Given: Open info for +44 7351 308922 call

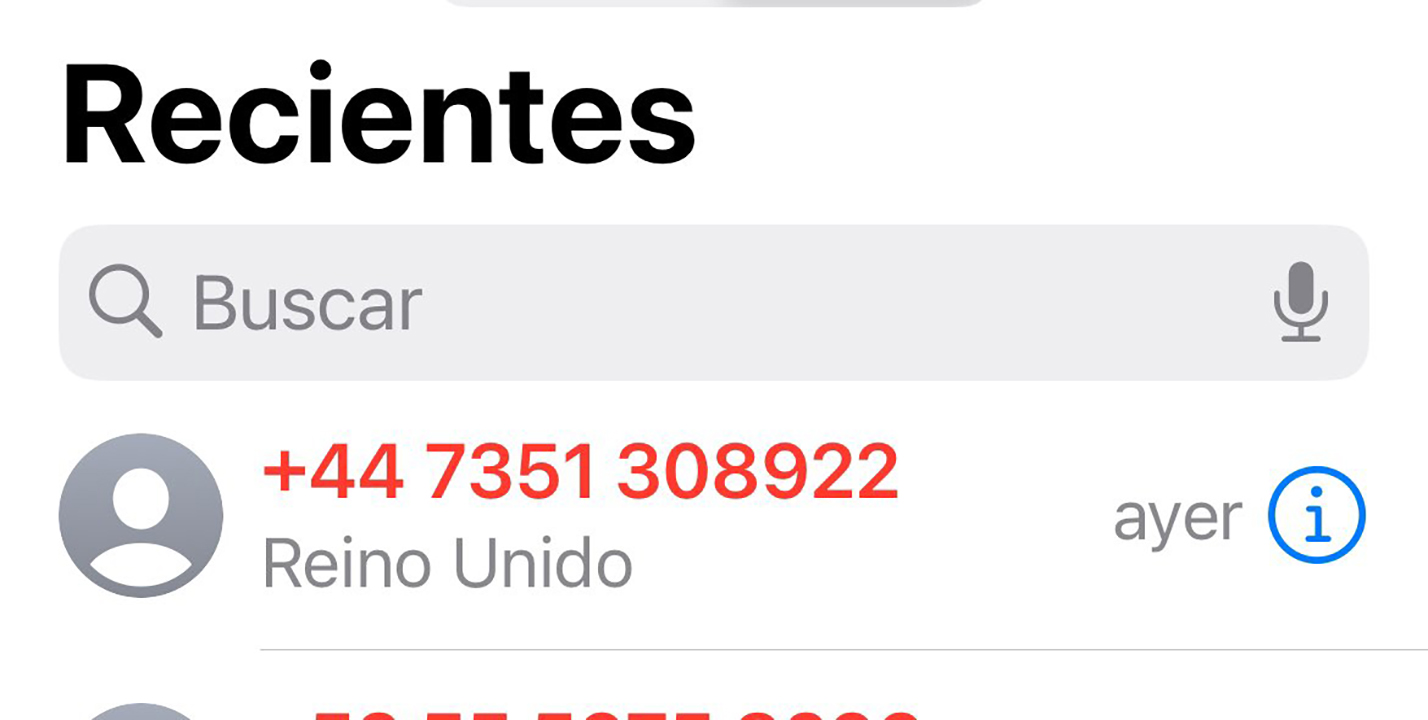Looking at the screenshot, I should click(x=1316, y=516).
